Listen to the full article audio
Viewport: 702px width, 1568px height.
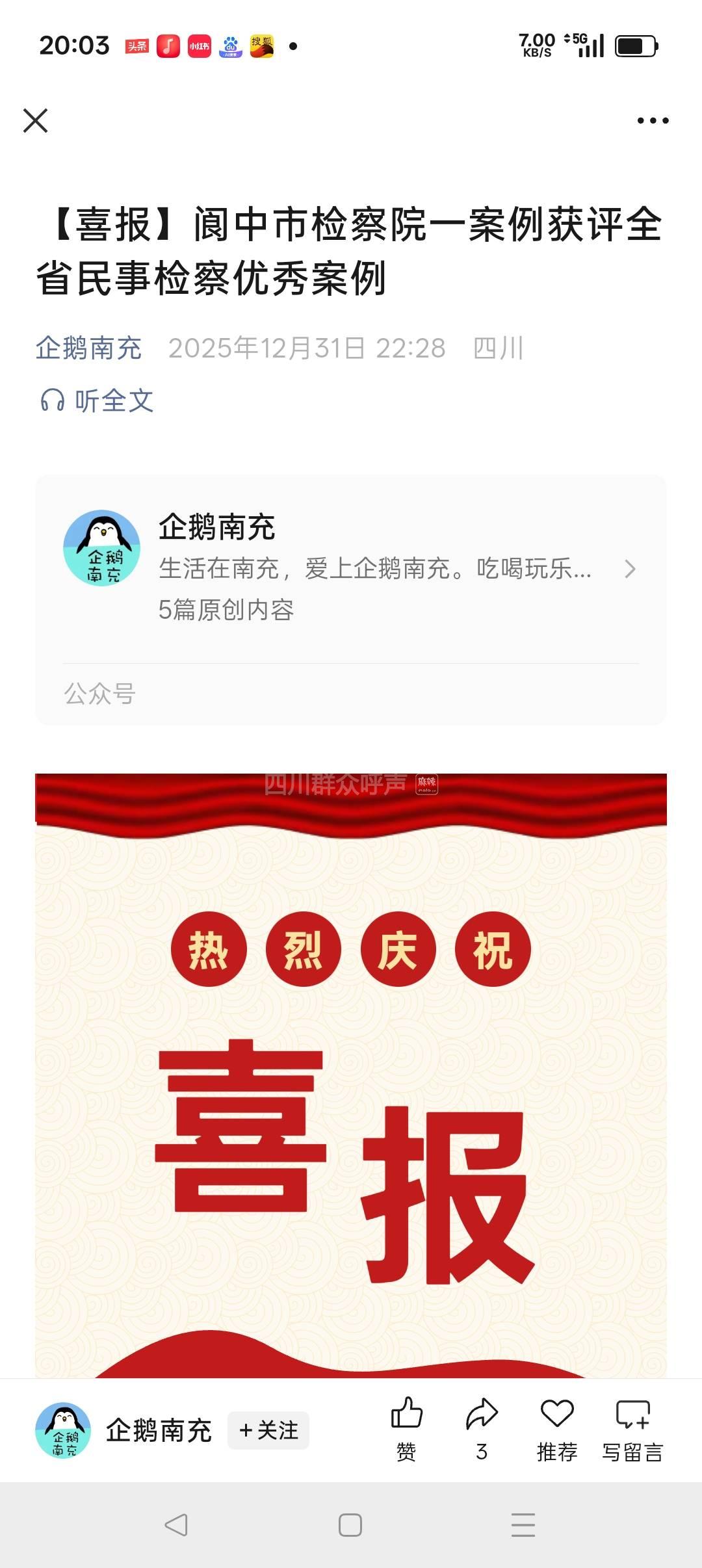pos(97,400)
